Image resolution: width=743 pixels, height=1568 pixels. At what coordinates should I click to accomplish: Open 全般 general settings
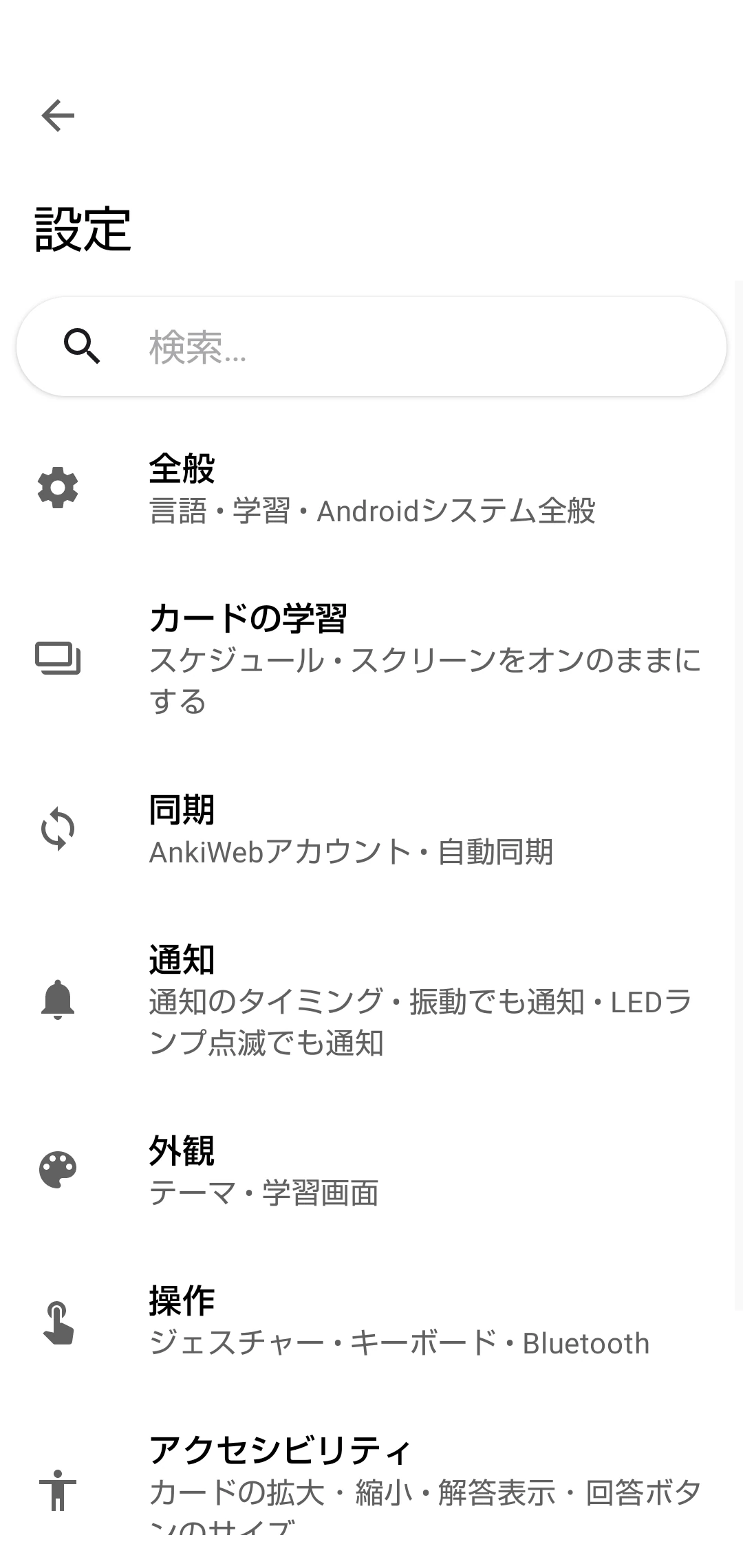(371, 489)
